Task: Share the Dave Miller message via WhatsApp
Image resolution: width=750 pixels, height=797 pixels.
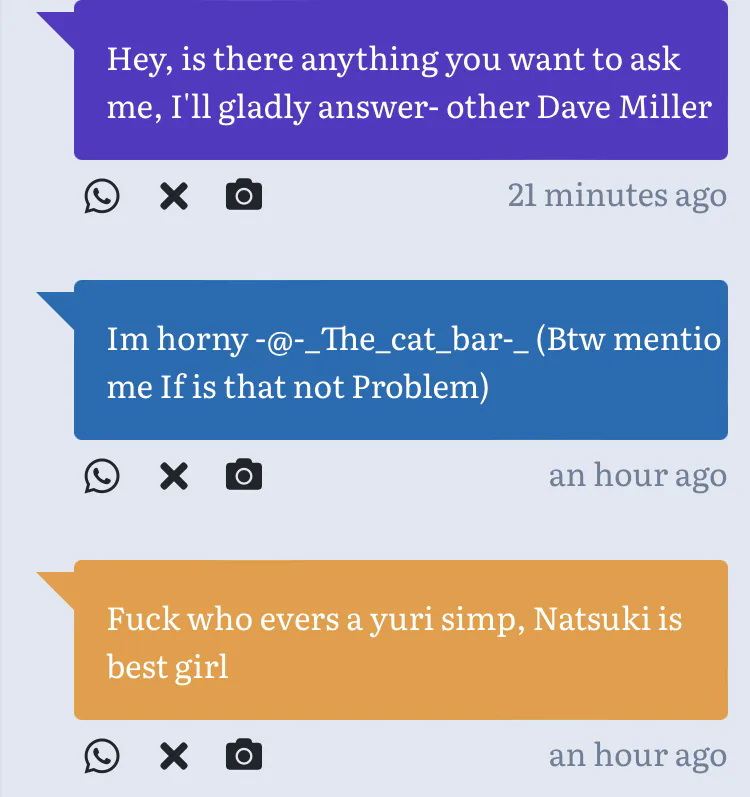Action: pos(101,196)
